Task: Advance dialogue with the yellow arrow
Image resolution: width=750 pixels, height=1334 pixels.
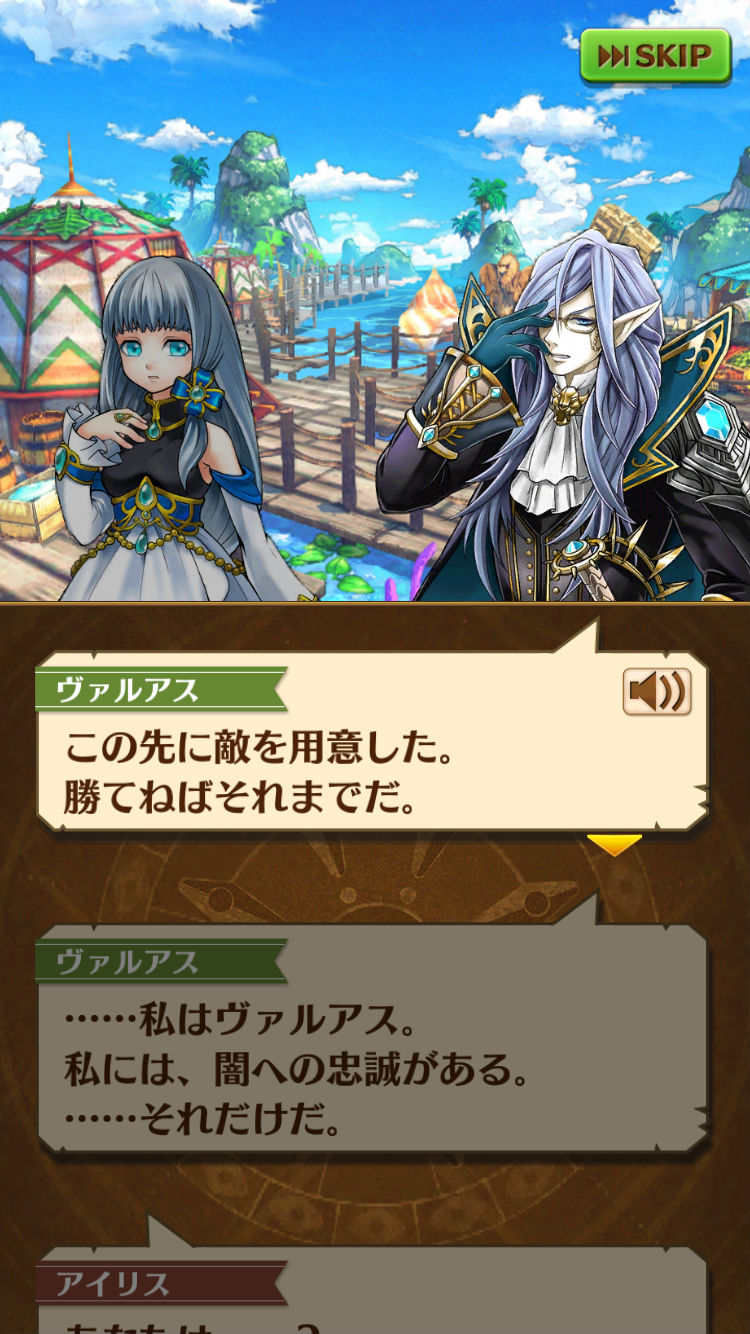Action: (613, 845)
